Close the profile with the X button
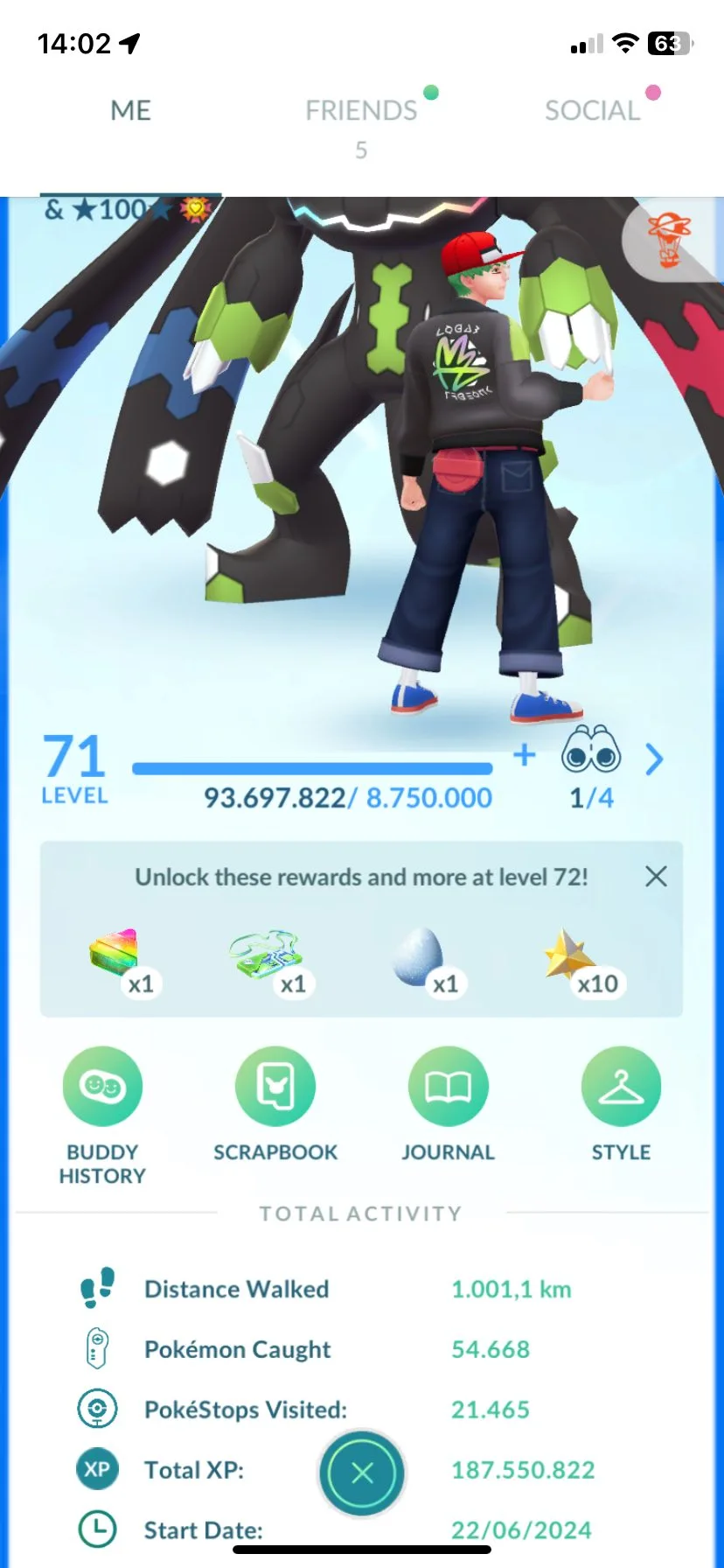Viewport: 724px width, 1568px height. [362, 1473]
